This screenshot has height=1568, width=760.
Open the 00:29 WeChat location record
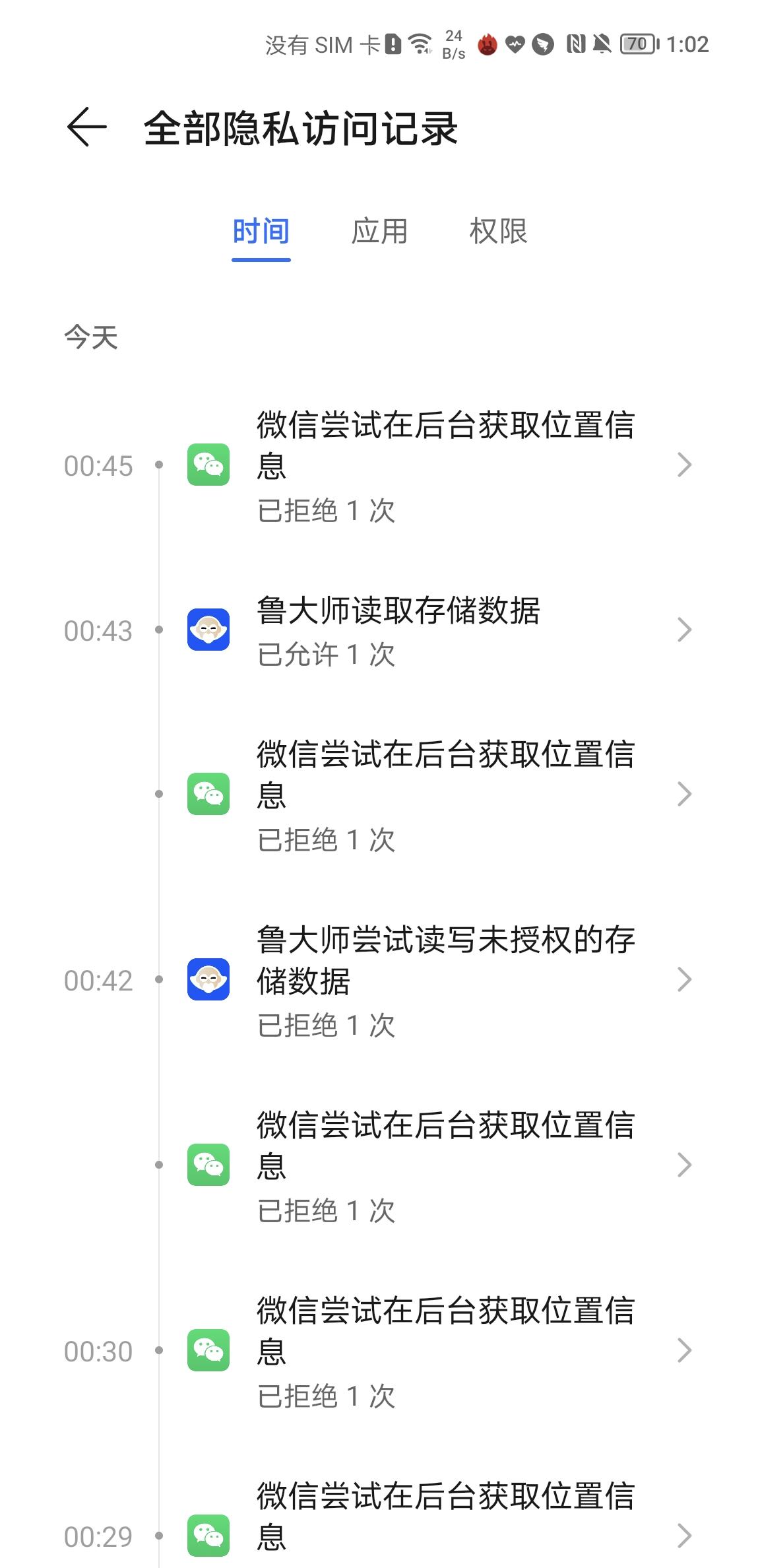coord(380,1526)
